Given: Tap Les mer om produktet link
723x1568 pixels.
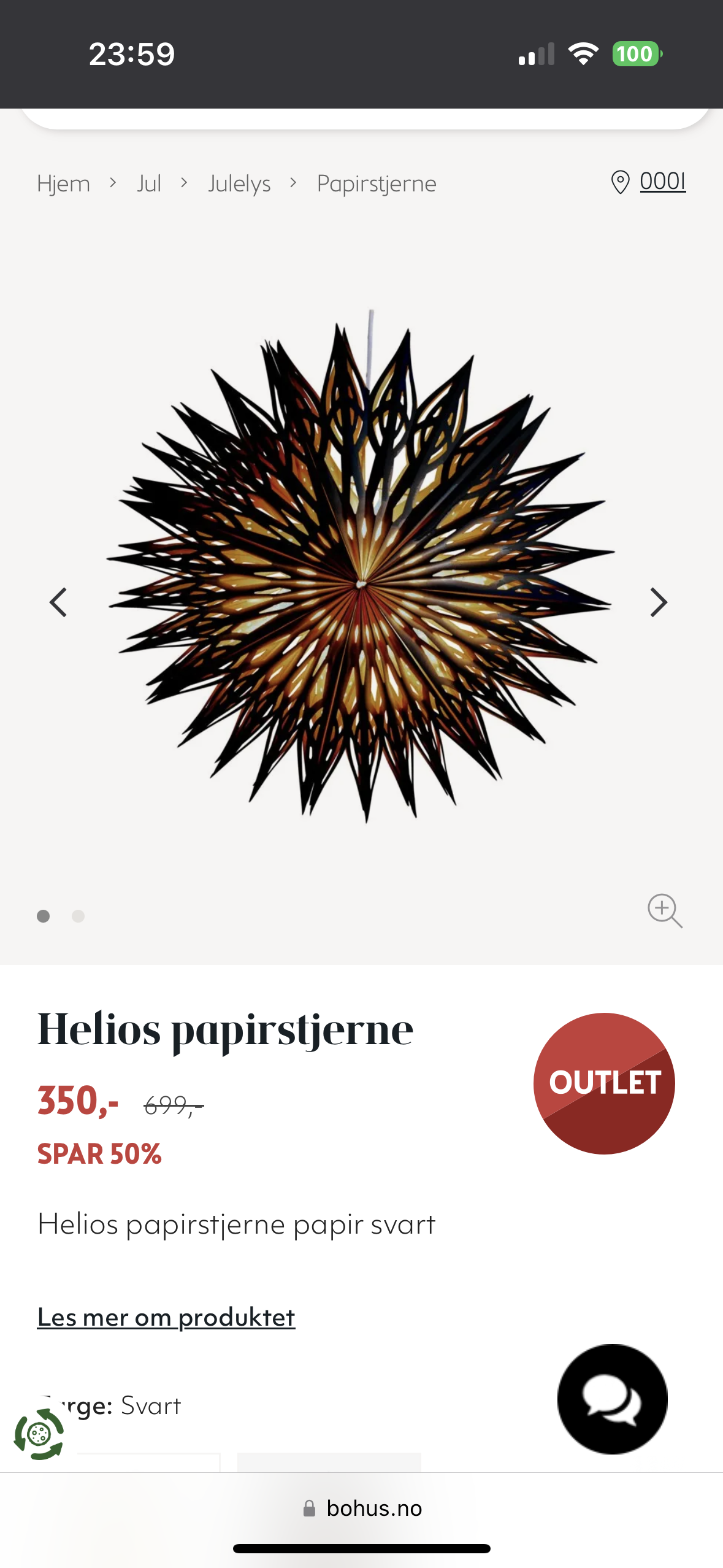Looking at the screenshot, I should click(x=166, y=1317).
